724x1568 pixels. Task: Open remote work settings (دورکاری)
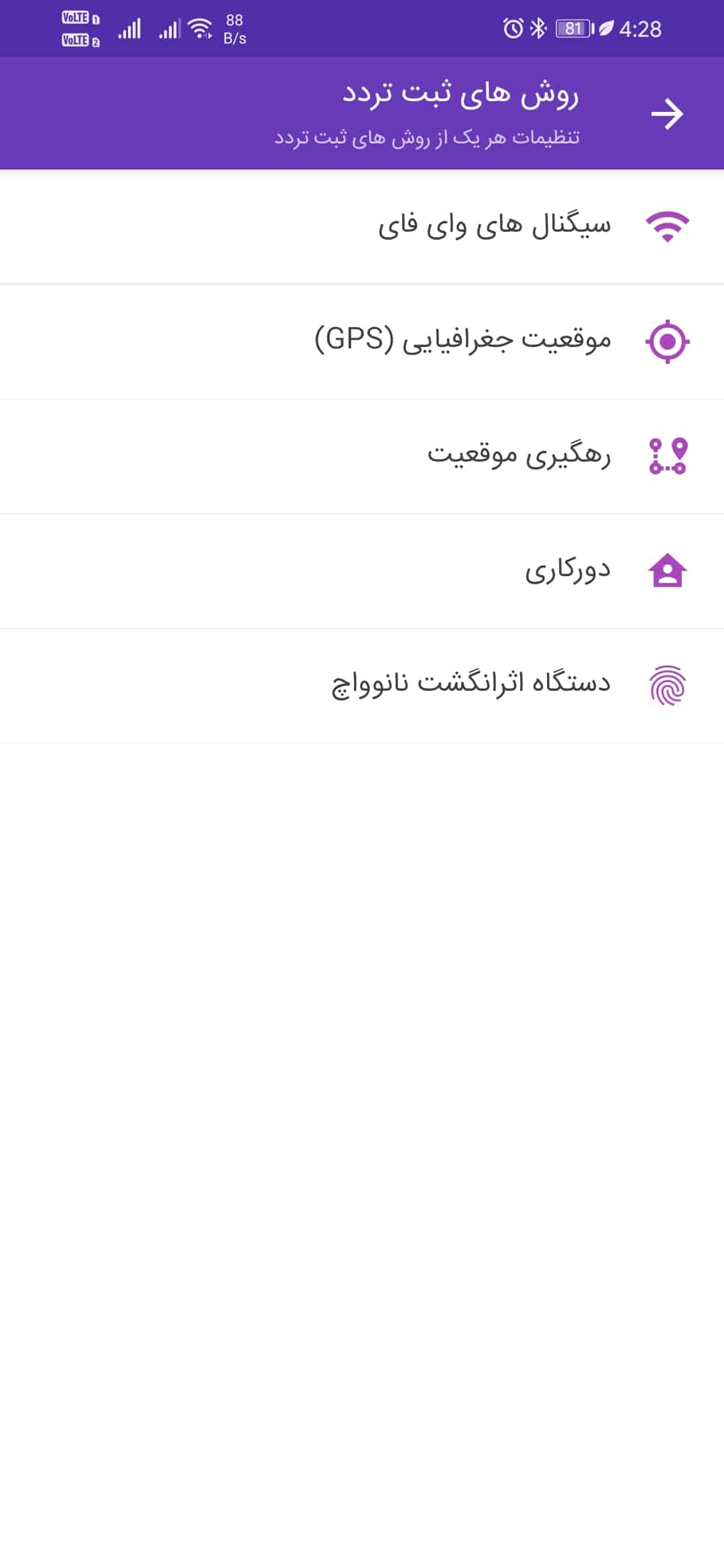point(362,571)
